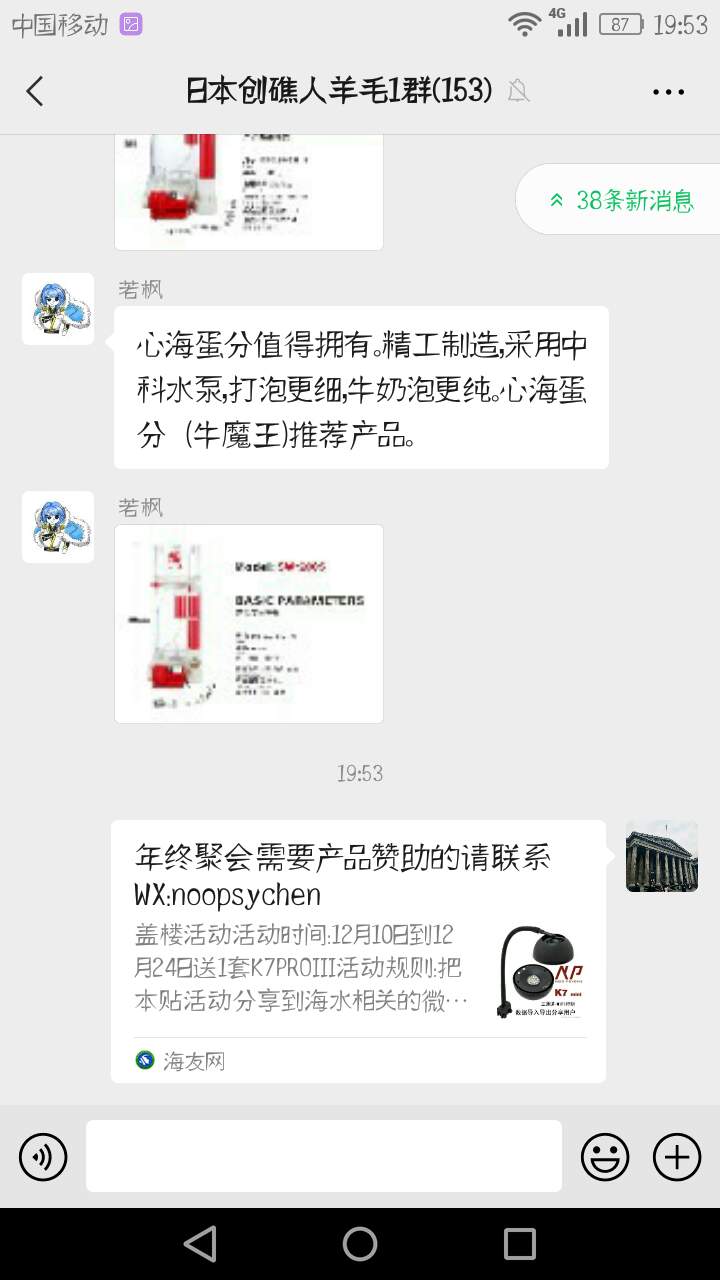This screenshot has height=1280, width=720.
Task: Open the three-dot chat options menu
Action: tap(668, 91)
